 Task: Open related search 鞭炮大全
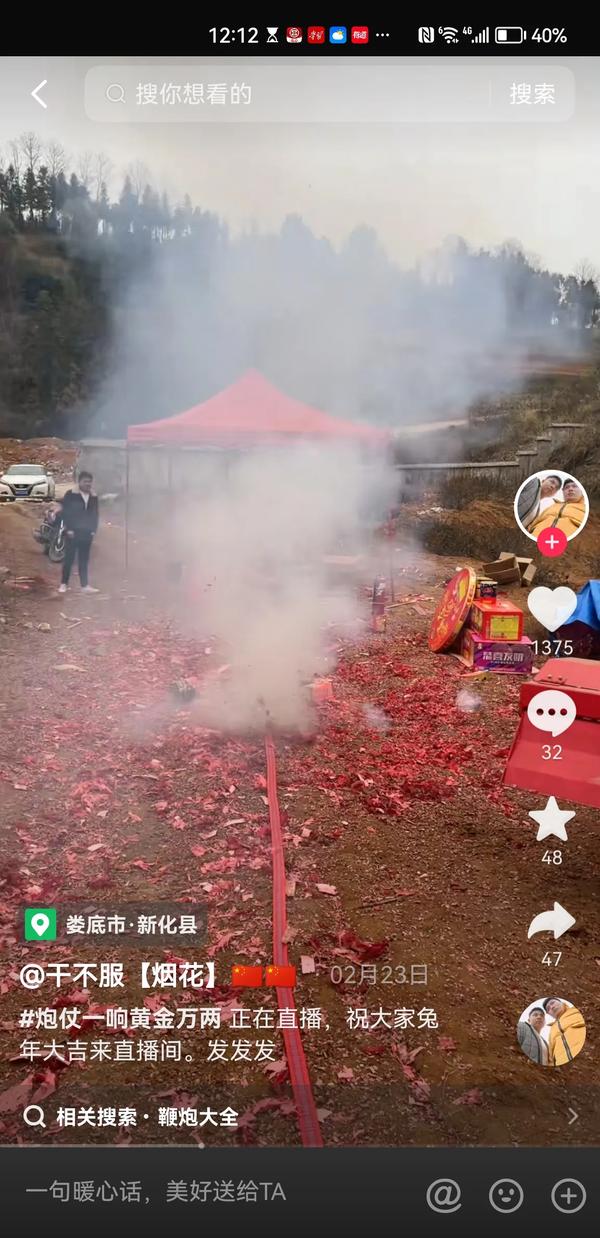click(x=198, y=1116)
